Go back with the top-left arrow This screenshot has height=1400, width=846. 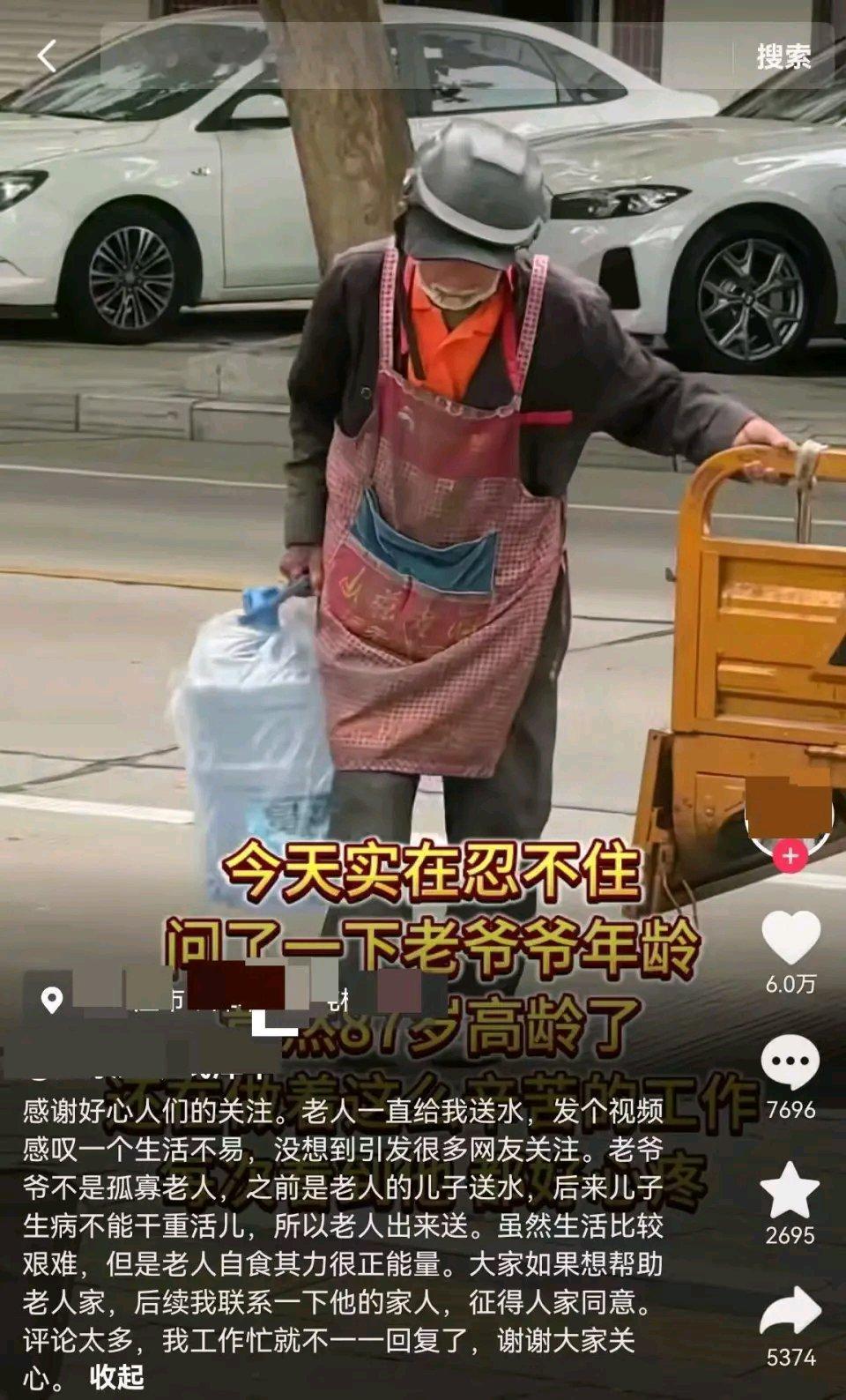click(x=47, y=56)
